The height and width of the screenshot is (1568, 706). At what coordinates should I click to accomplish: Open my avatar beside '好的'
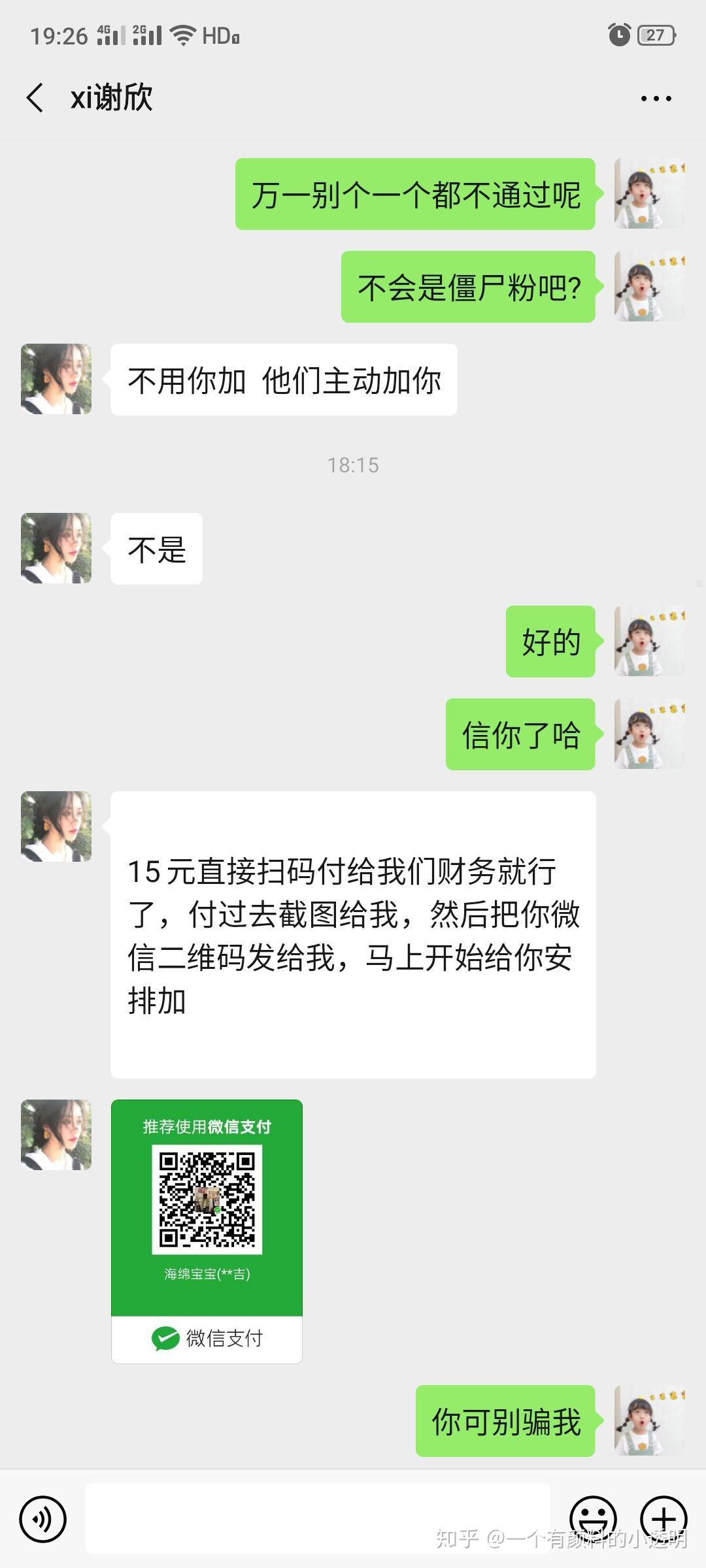[649, 641]
